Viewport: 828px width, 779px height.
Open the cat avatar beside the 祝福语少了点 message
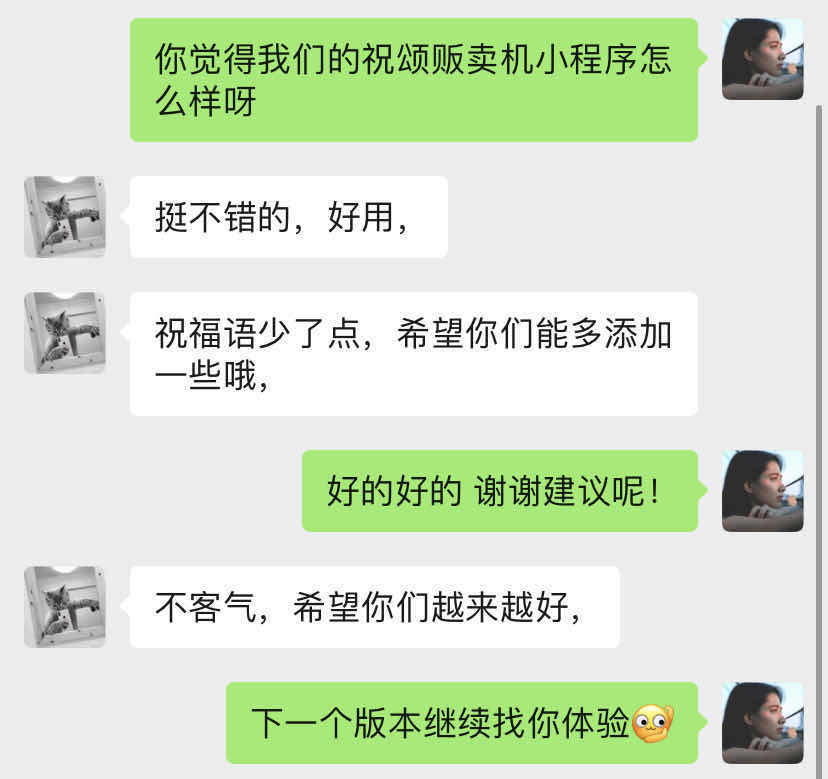[64, 333]
